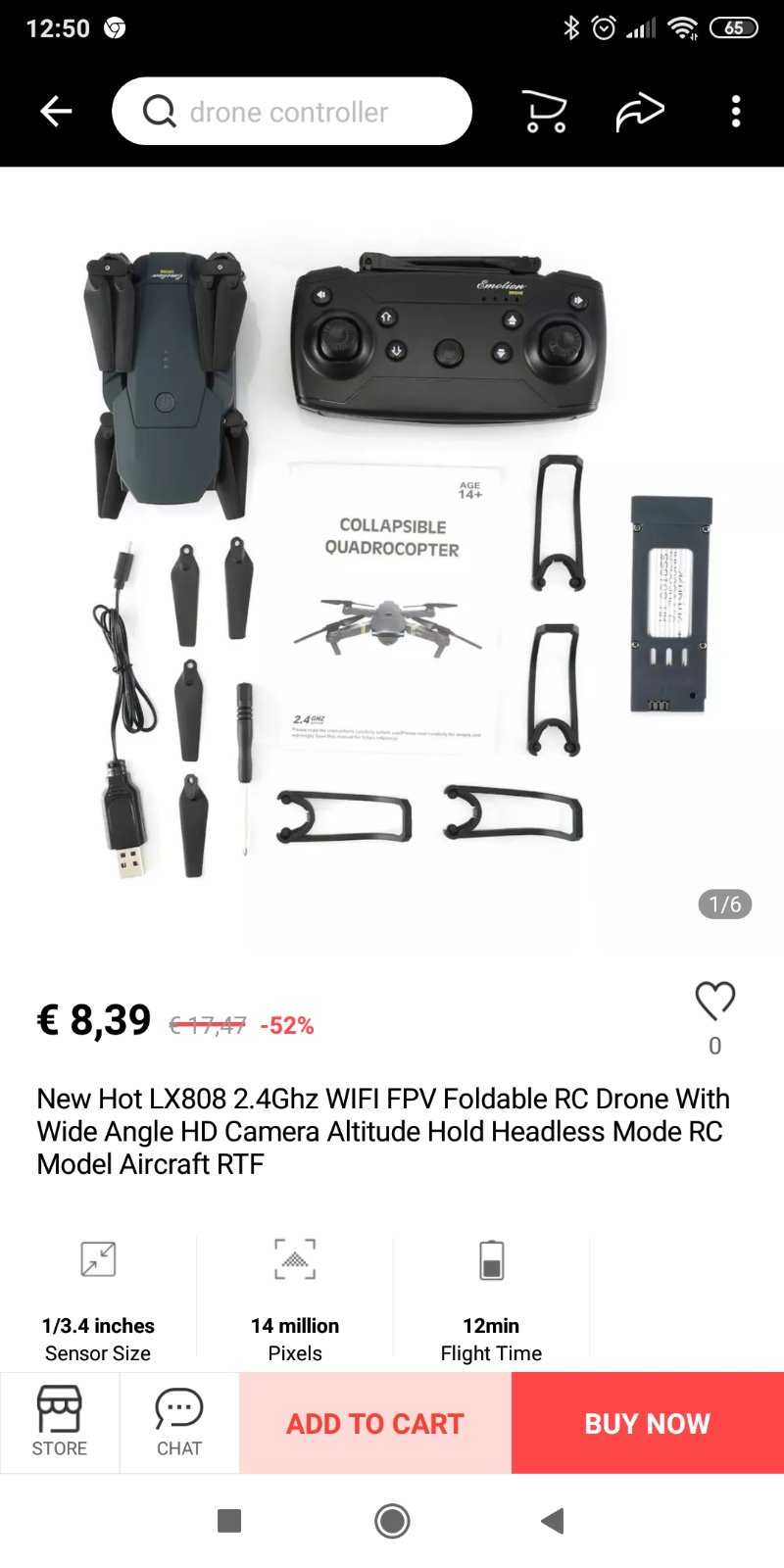Go to the Android home screen
Image resolution: width=784 pixels, height=1568 pixels.
click(x=392, y=1521)
